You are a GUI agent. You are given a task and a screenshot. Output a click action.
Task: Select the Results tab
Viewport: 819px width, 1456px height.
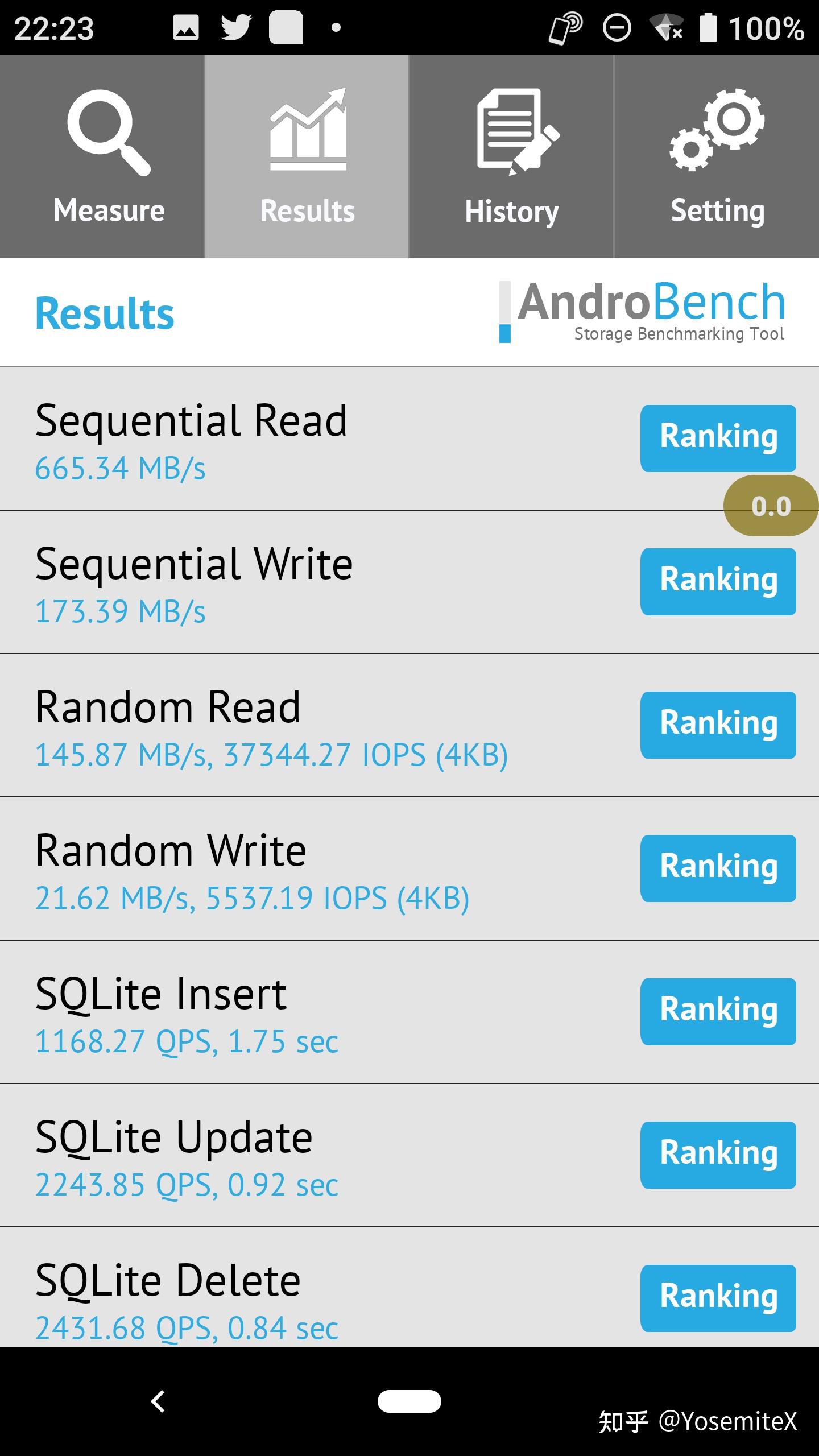tap(307, 156)
